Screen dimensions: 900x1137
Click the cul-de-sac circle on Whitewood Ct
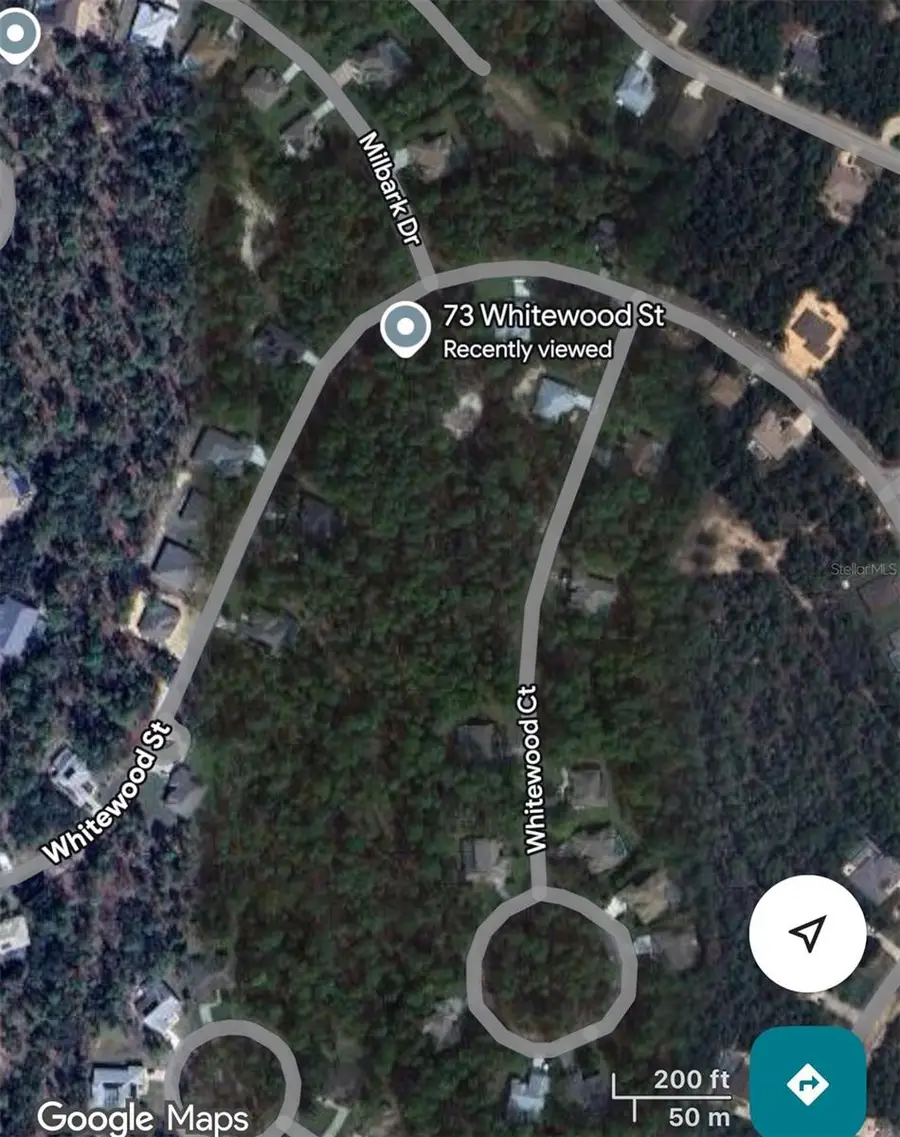click(554, 967)
